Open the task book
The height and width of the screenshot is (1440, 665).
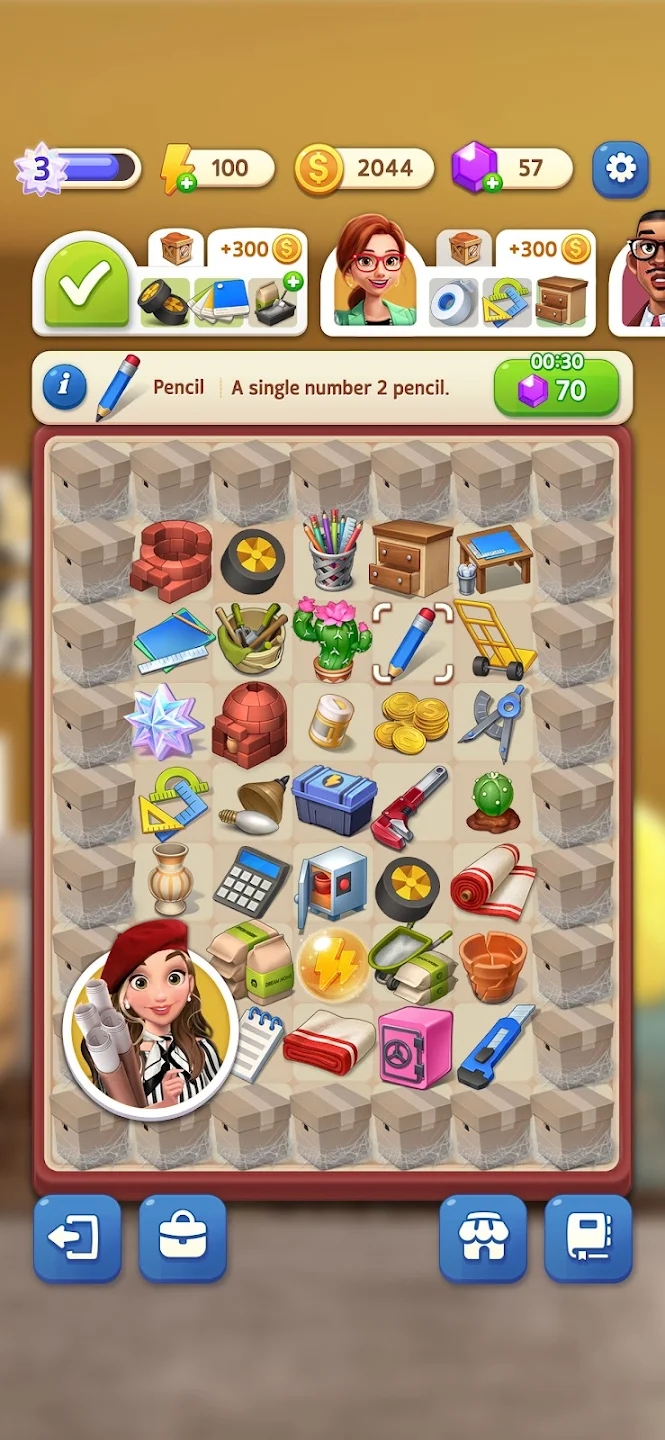point(588,1239)
